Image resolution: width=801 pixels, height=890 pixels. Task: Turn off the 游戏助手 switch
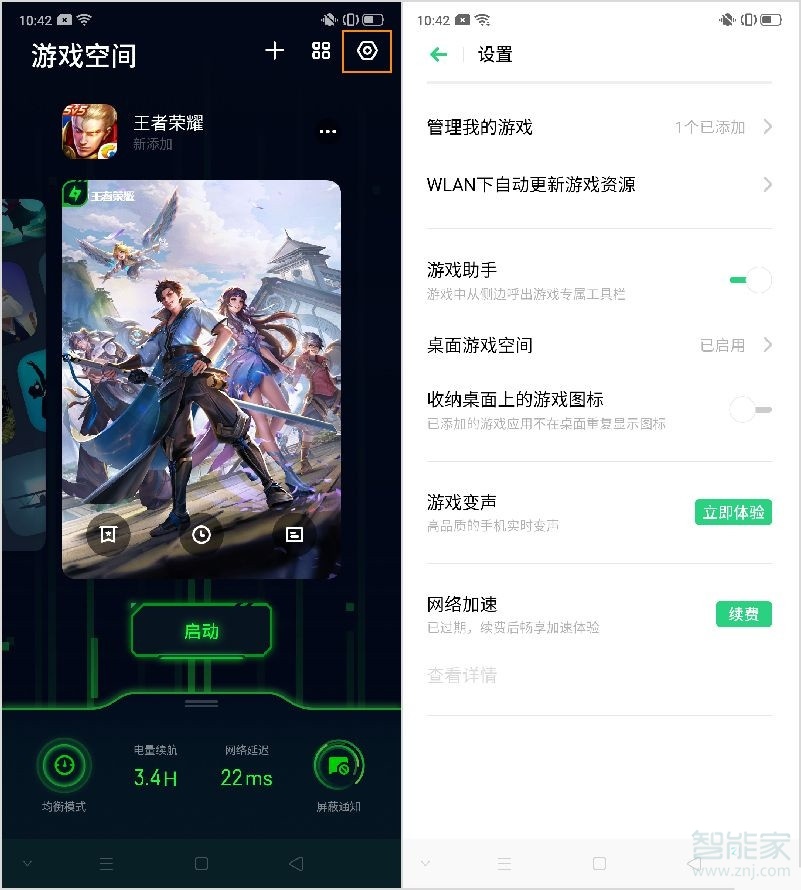(750, 280)
